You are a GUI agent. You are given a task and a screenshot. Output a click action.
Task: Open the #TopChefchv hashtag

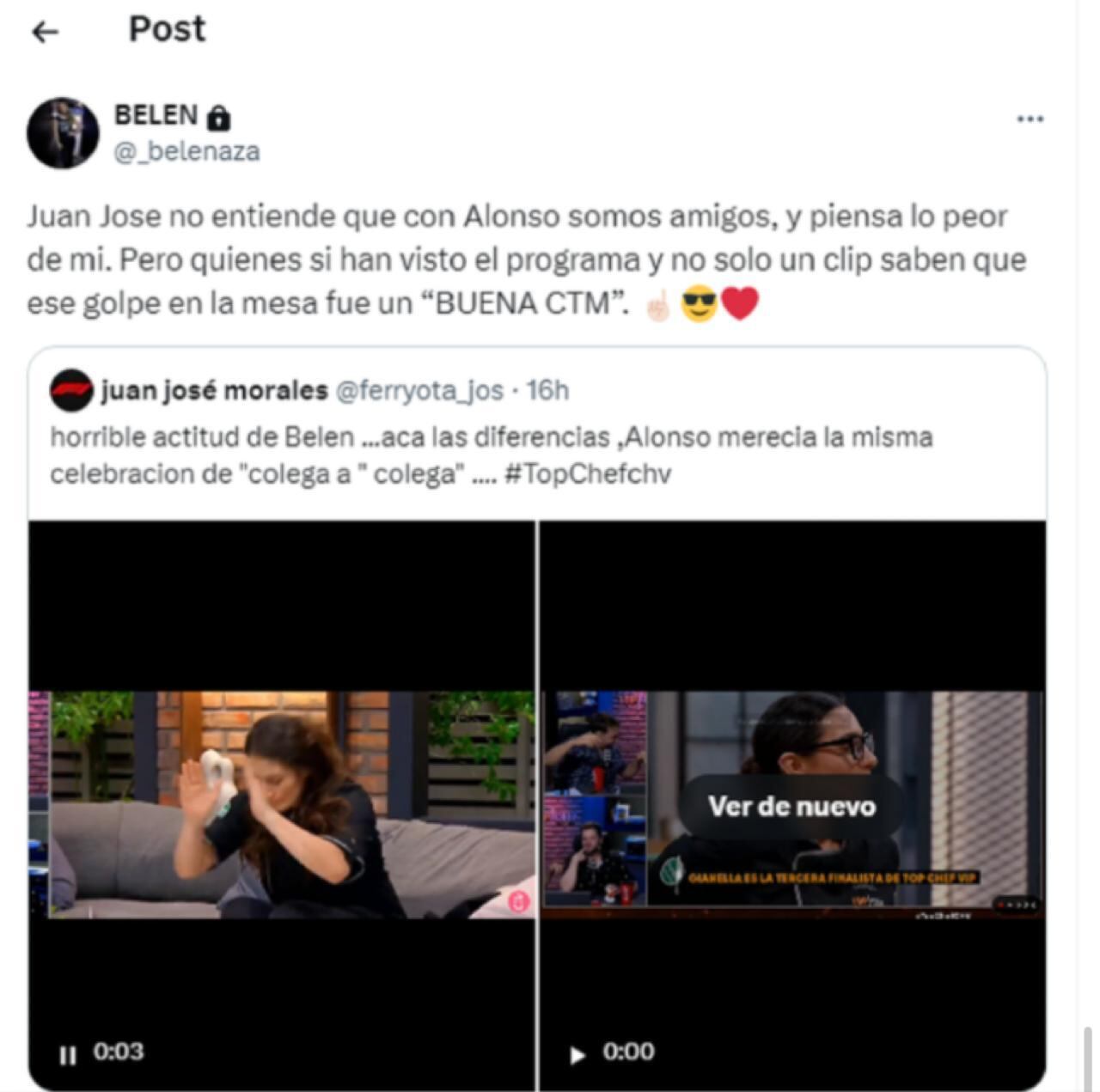pos(588,474)
